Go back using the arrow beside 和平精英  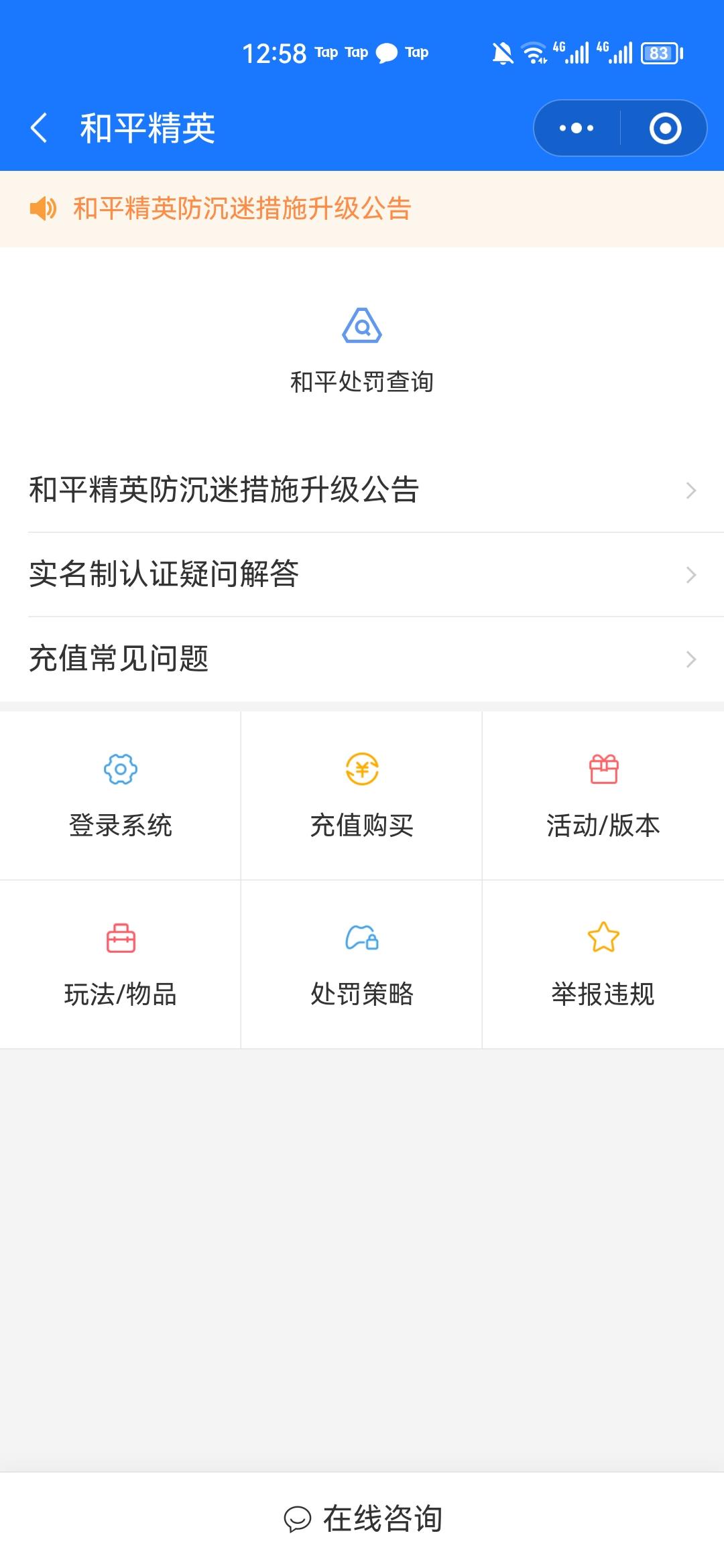pos(39,128)
